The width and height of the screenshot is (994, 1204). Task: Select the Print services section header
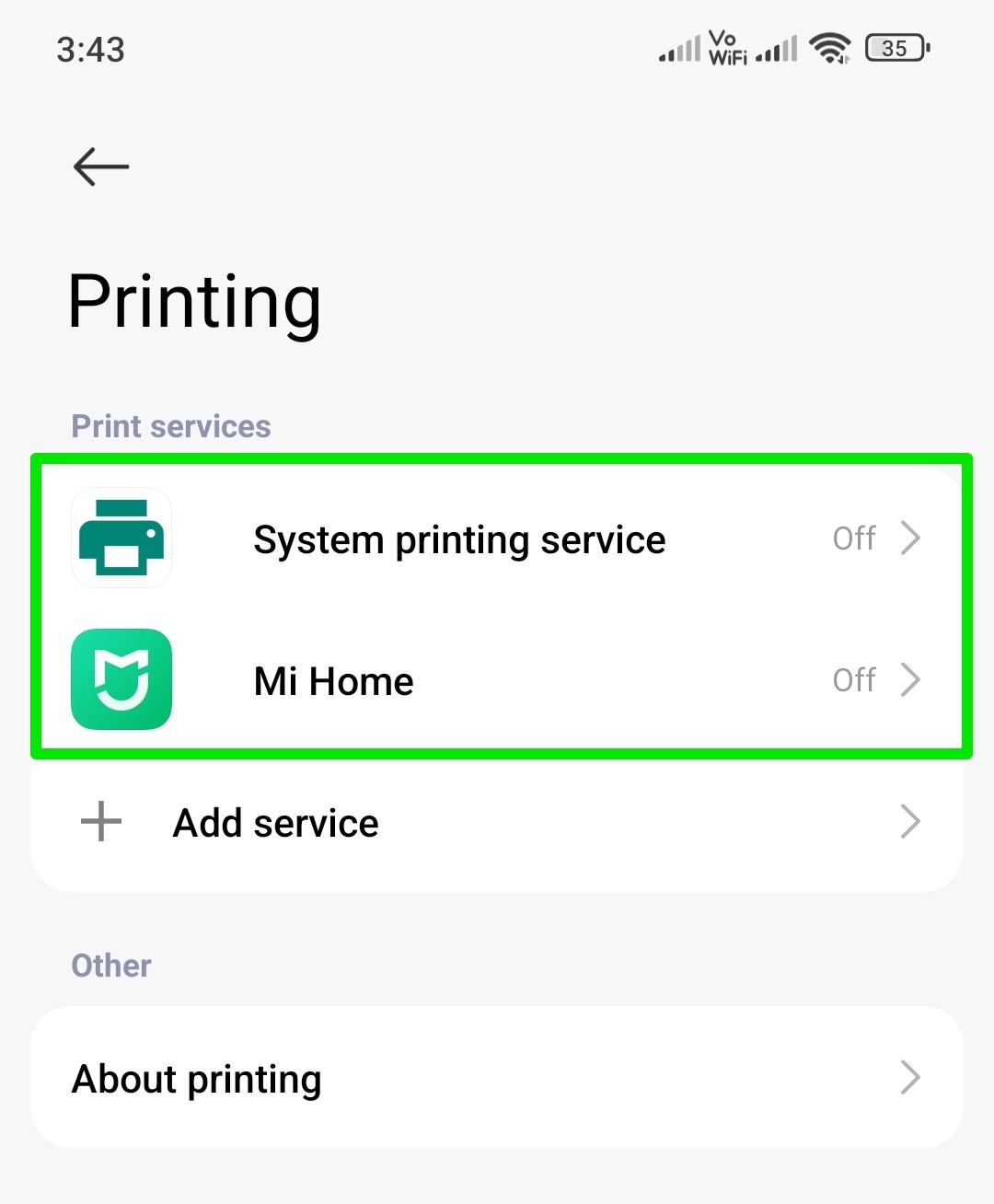tap(170, 425)
